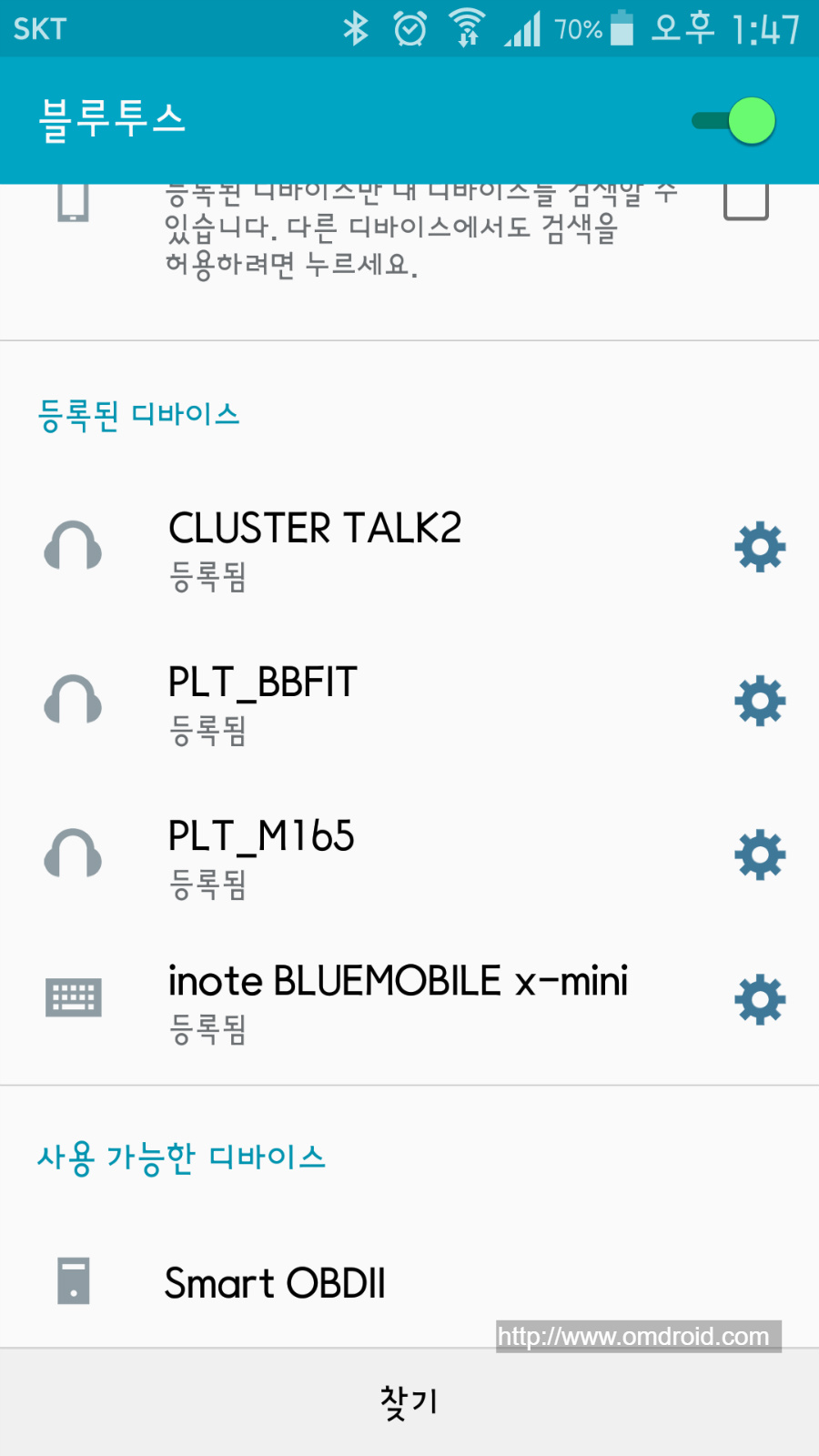
Task: Tap the 찾기 scan button
Action: coord(409,1402)
